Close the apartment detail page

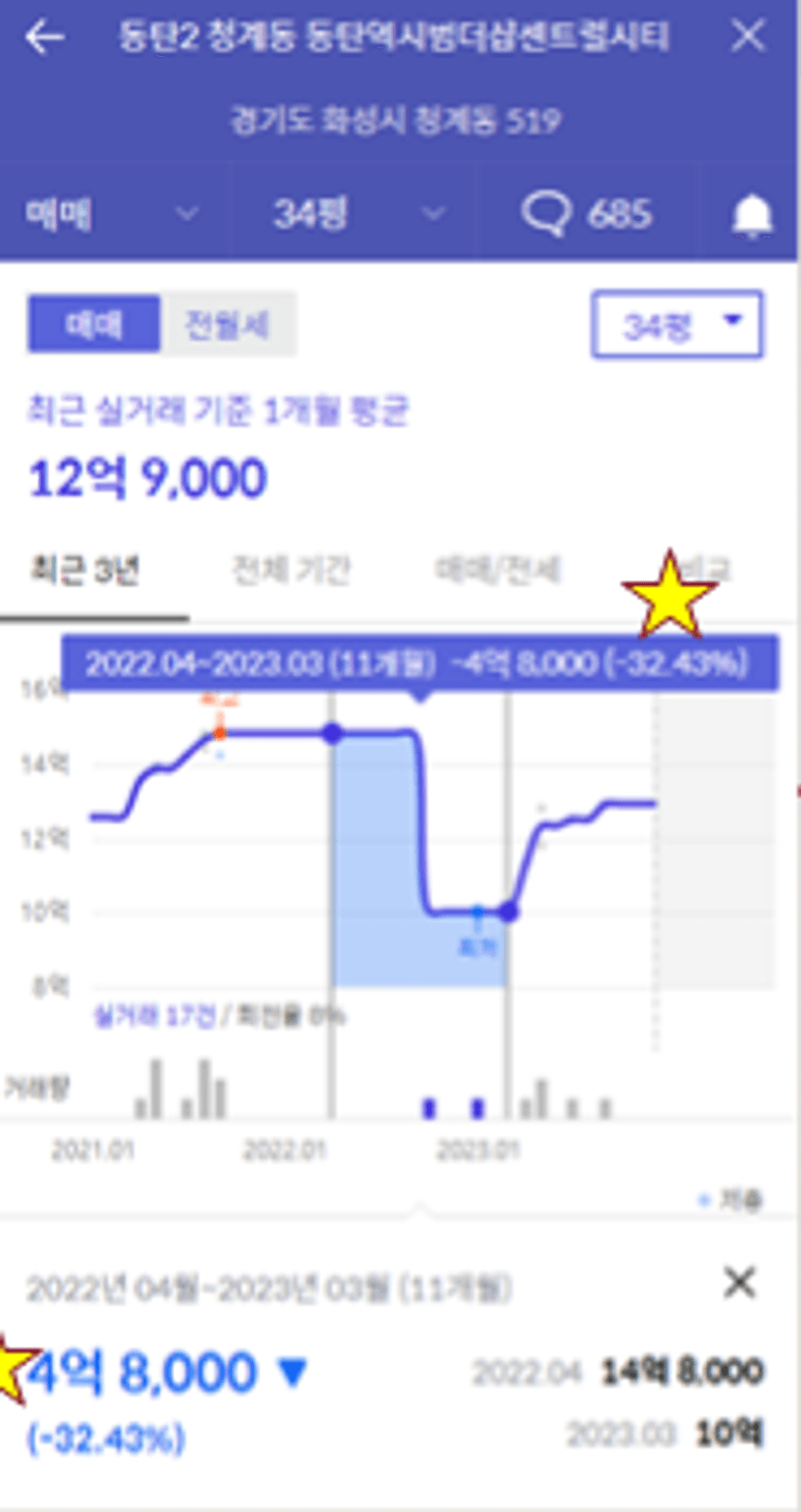[748, 37]
